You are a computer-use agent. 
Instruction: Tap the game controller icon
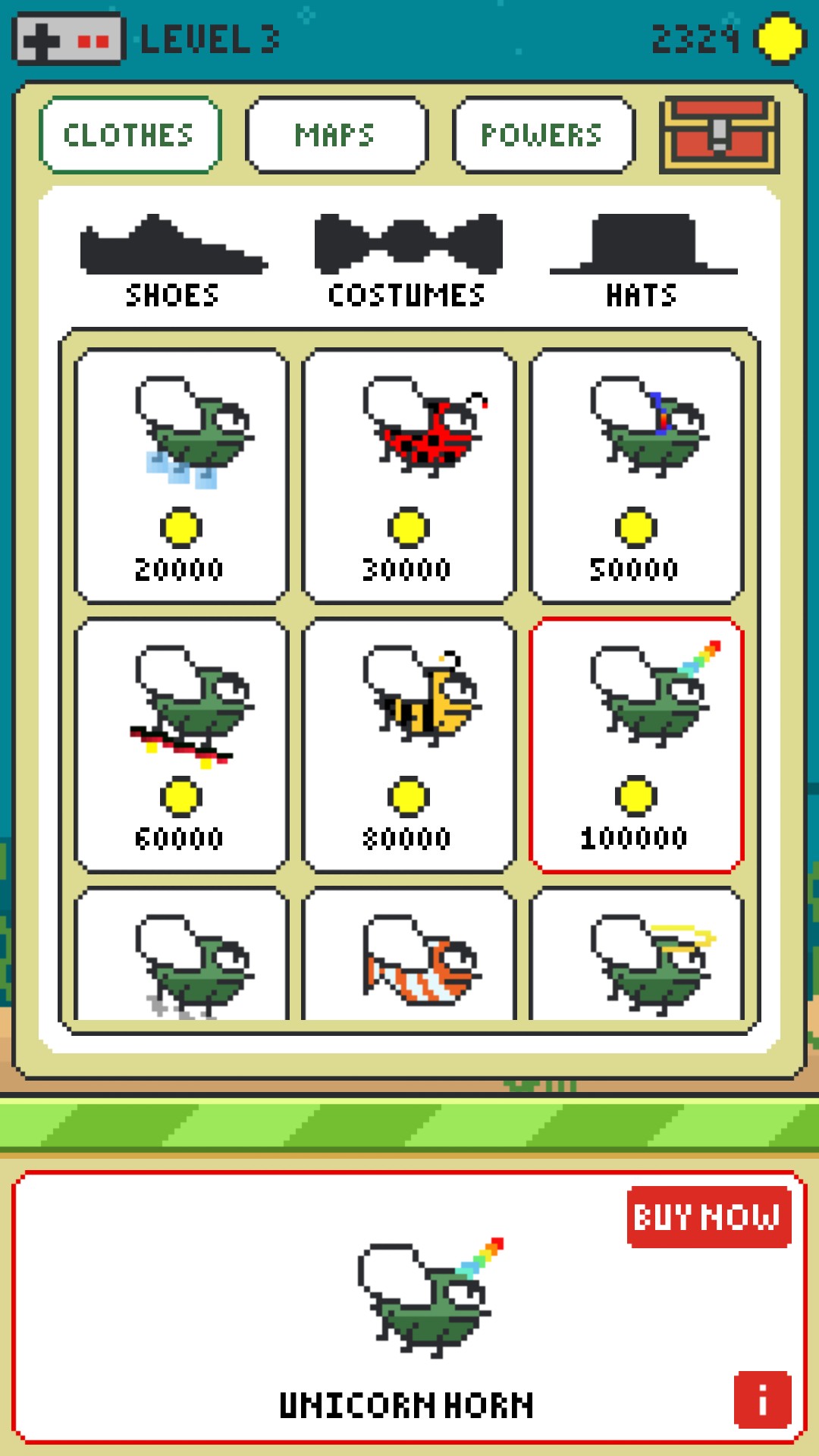pyautogui.click(x=68, y=39)
